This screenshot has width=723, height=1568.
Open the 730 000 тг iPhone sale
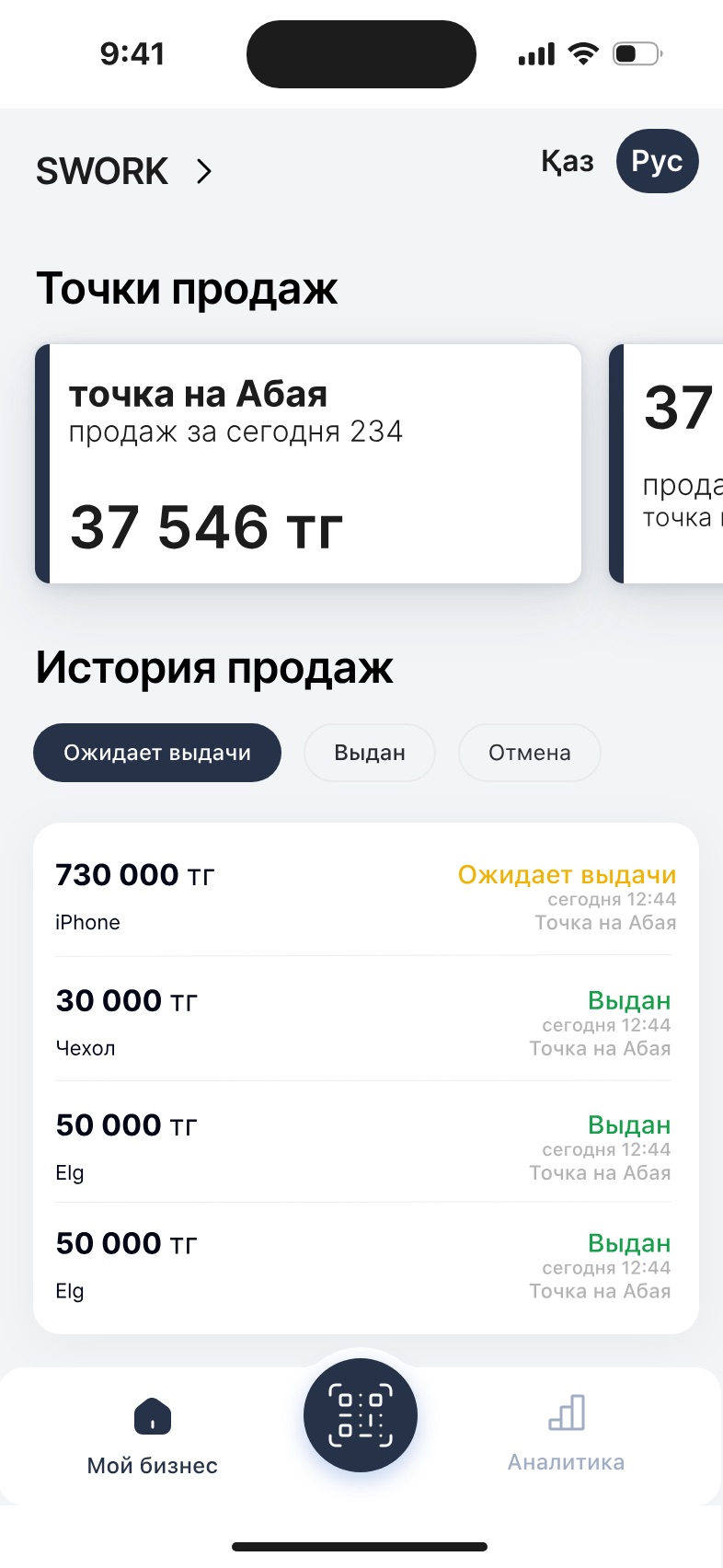click(x=365, y=896)
